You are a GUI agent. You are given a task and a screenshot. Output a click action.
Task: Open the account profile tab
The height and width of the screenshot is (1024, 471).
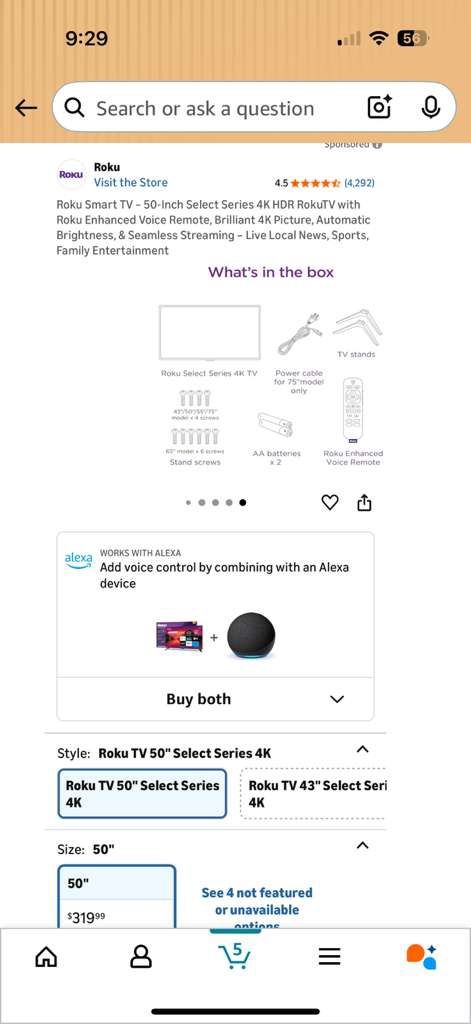(x=140, y=957)
